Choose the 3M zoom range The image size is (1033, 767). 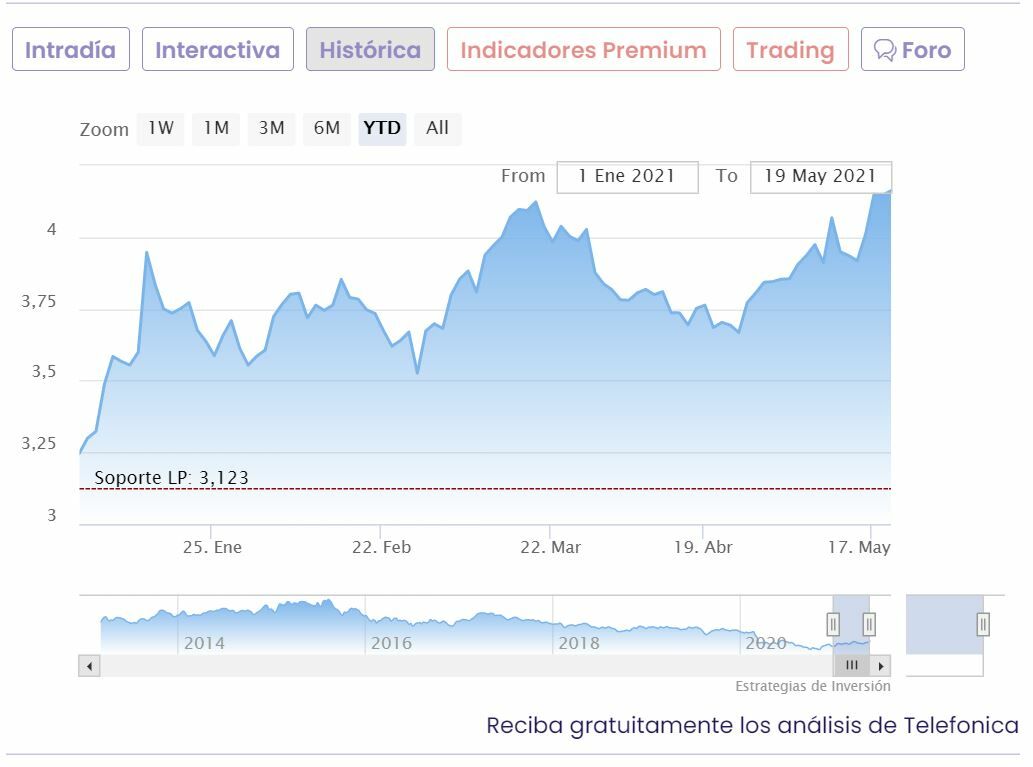[x=271, y=128]
